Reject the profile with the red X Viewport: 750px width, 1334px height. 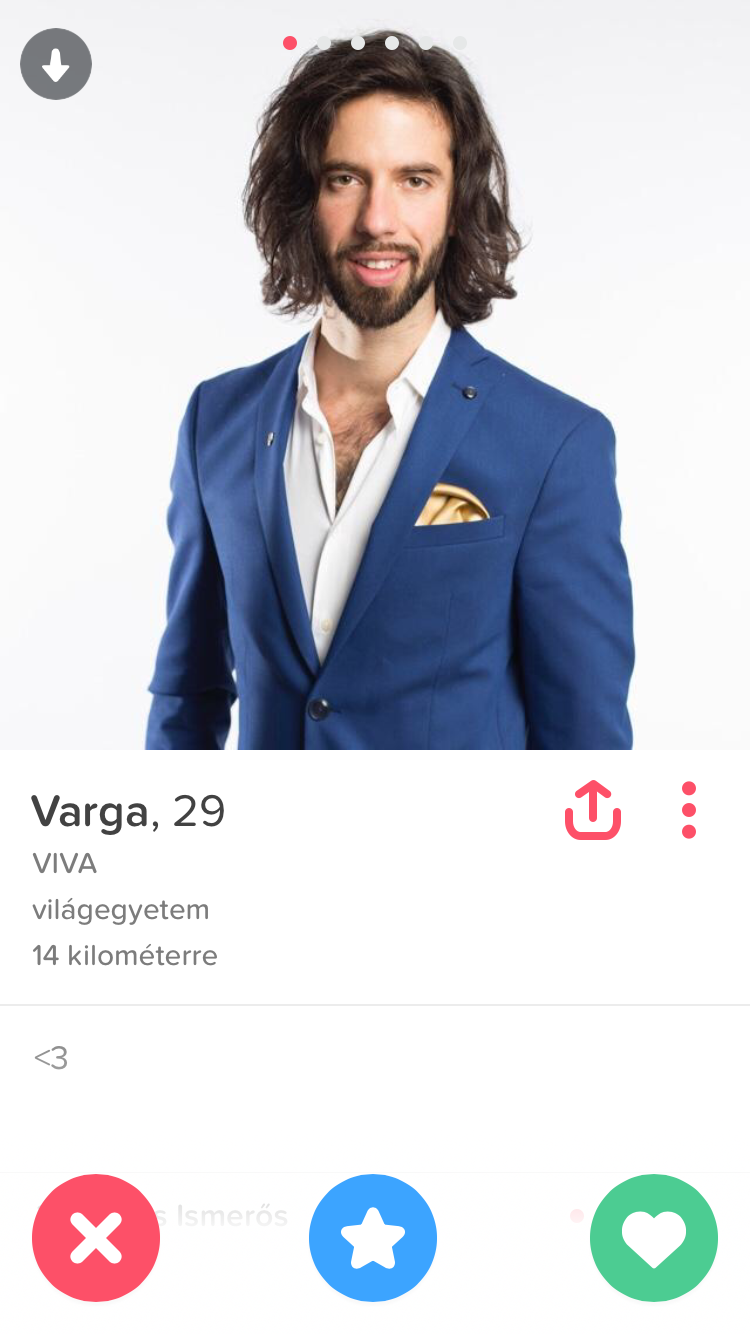pos(96,1238)
